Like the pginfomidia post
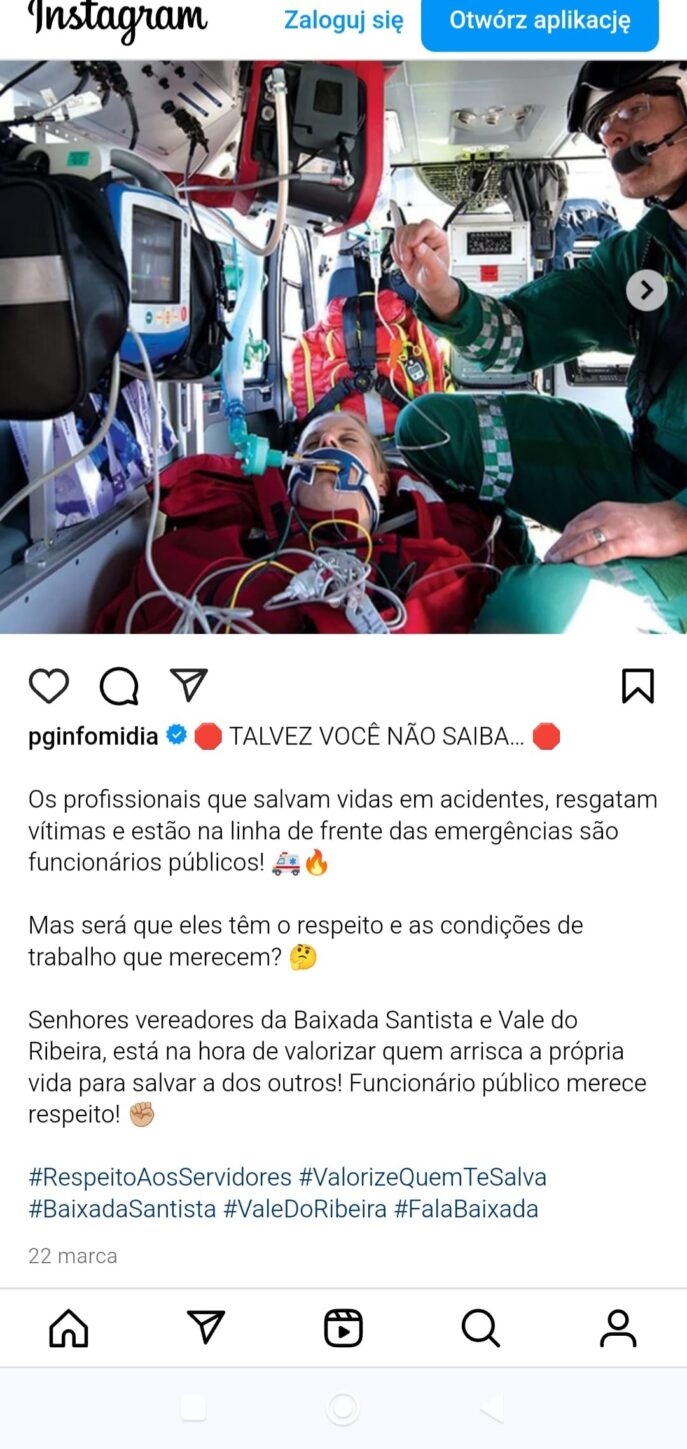 coord(49,686)
